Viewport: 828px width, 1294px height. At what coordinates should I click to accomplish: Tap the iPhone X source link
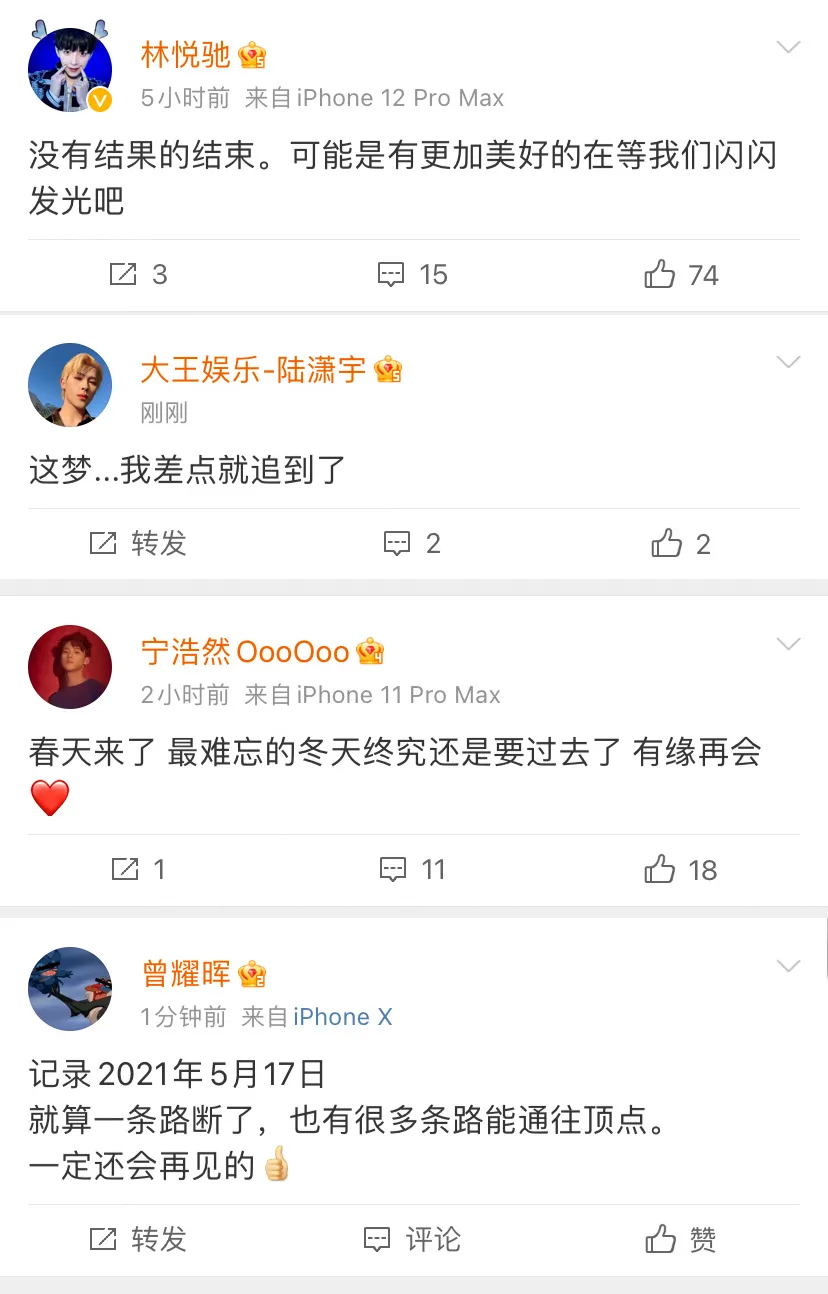[x=342, y=1017]
